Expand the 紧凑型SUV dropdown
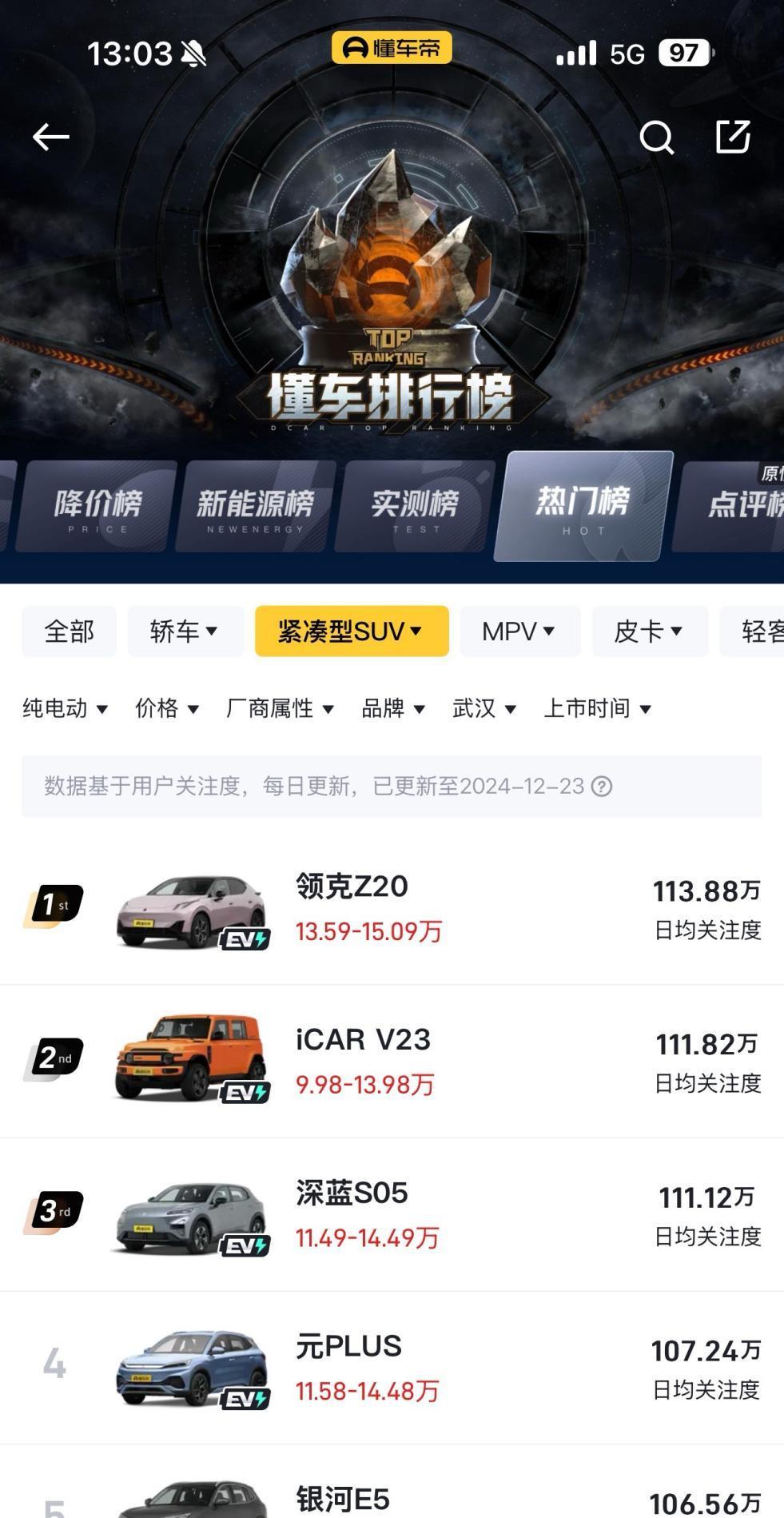This screenshot has height=1518, width=784. click(x=352, y=632)
